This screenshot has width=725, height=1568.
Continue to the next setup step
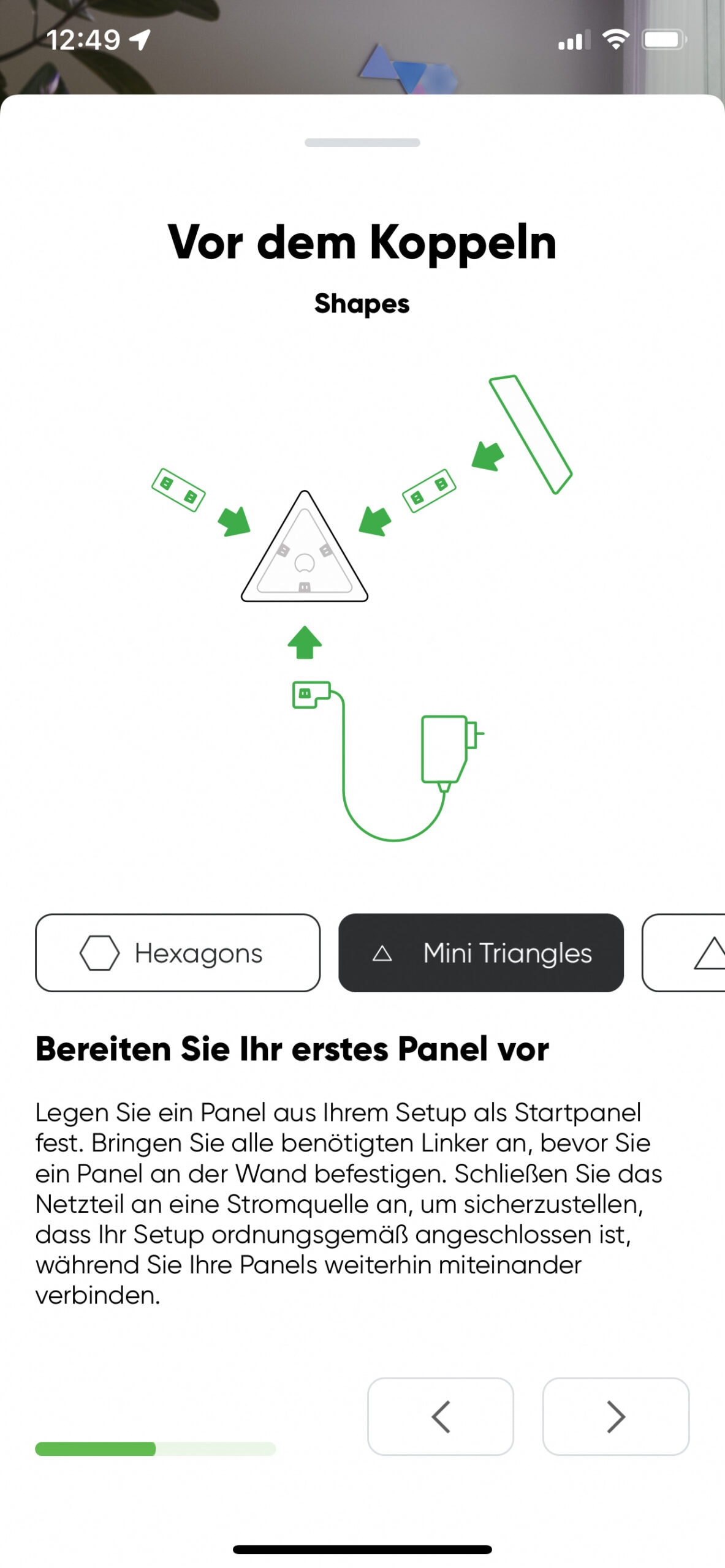616,1416
